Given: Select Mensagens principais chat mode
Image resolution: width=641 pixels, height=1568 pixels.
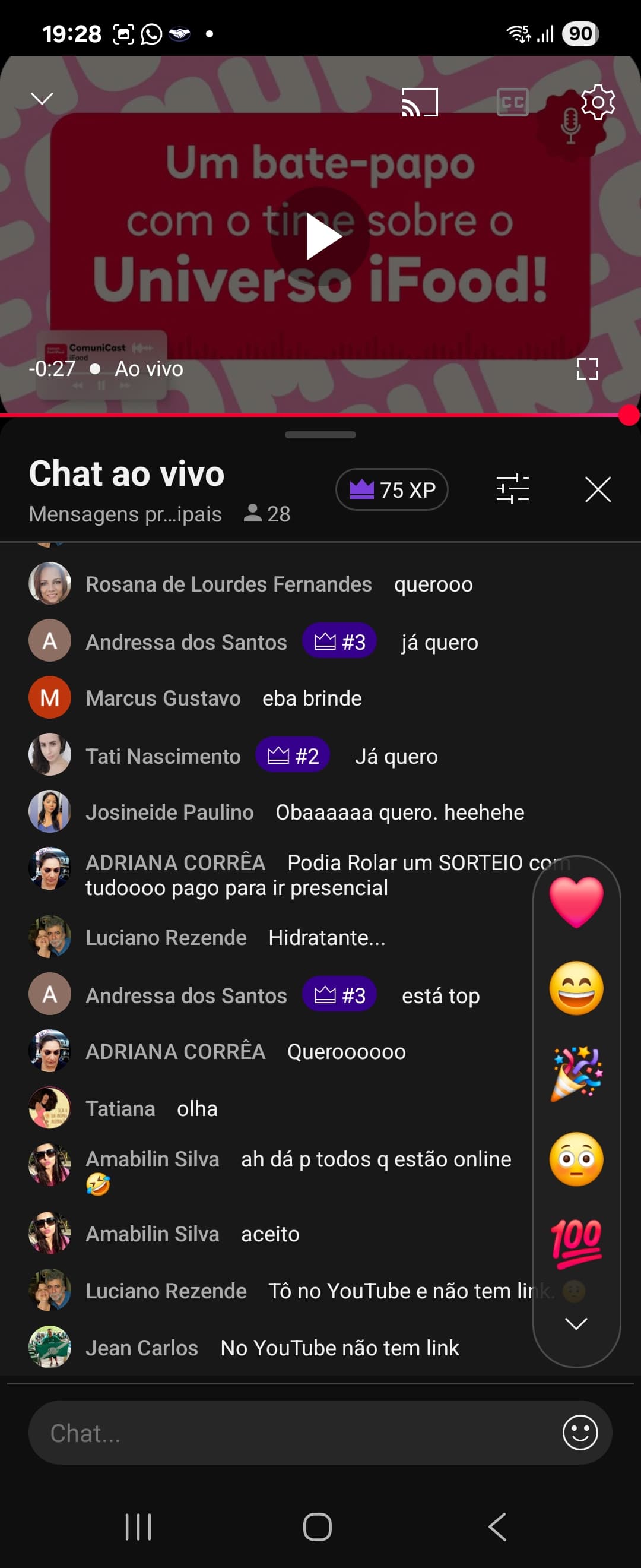Looking at the screenshot, I should [125, 514].
